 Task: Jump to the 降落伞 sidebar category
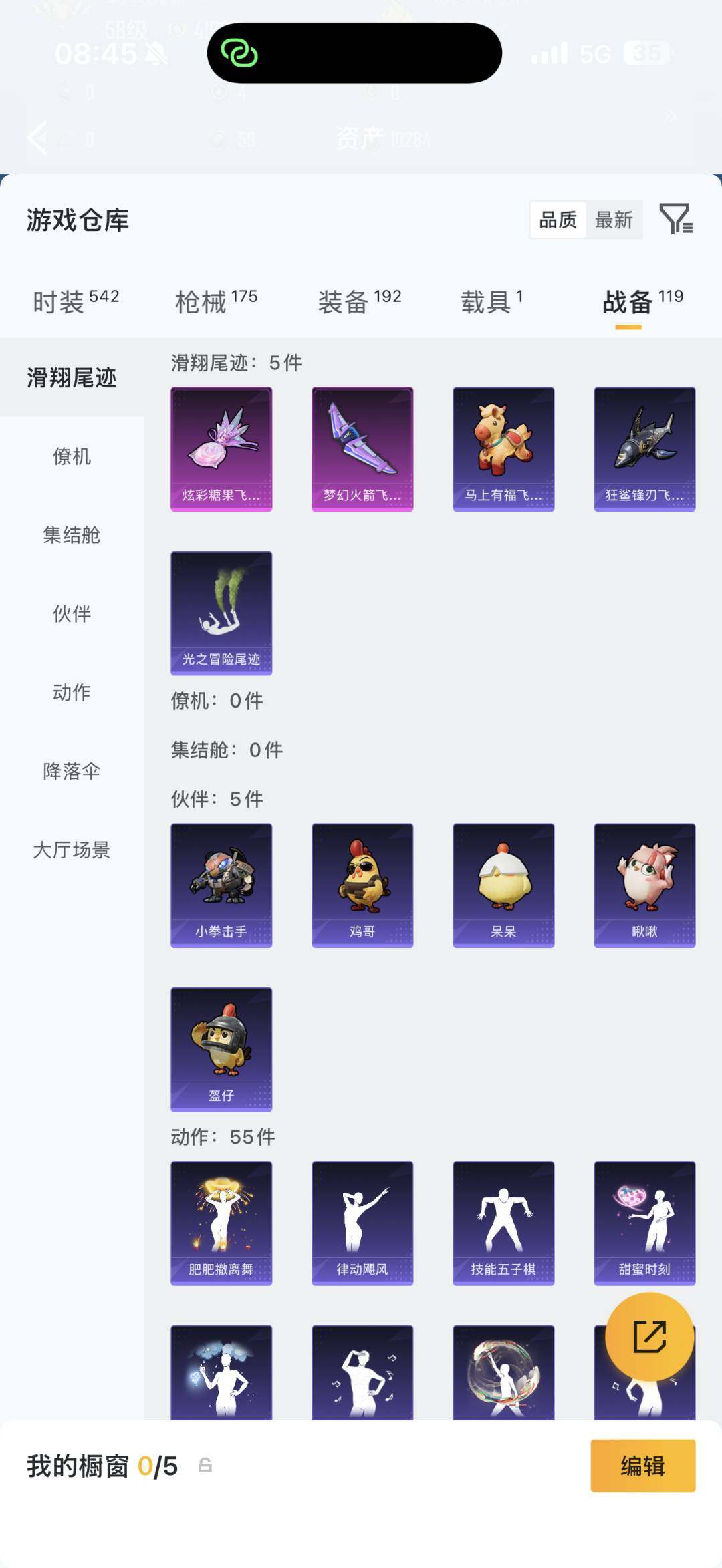(72, 772)
